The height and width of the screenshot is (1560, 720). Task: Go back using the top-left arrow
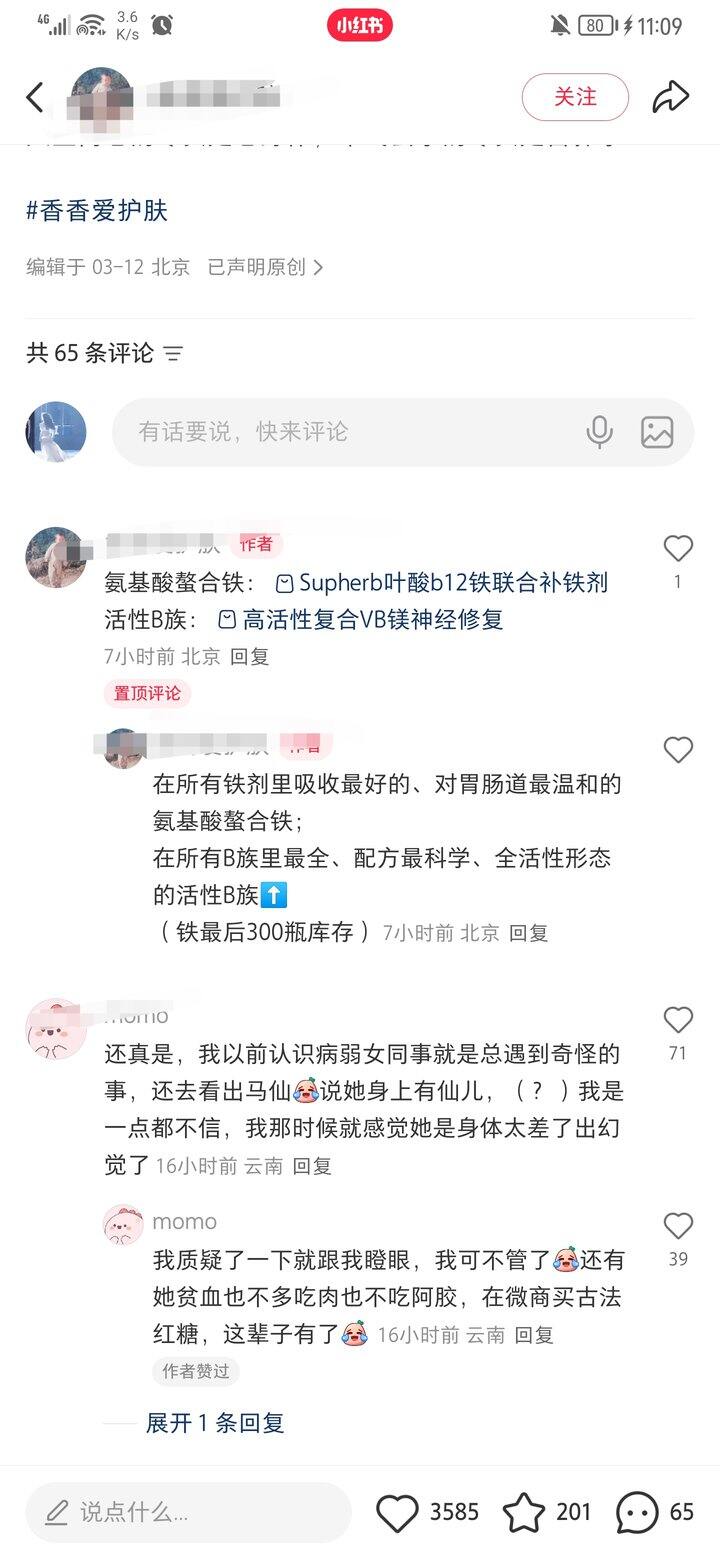point(36,97)
